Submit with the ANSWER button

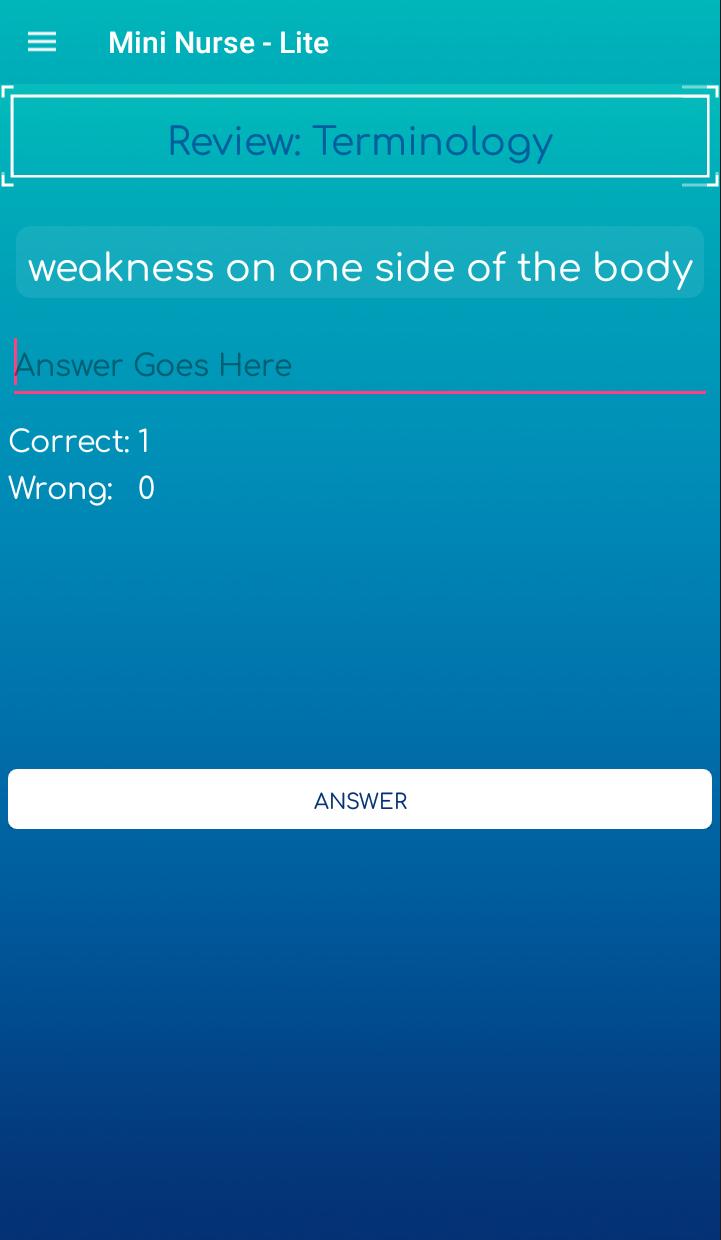click(x=360, y=799)
